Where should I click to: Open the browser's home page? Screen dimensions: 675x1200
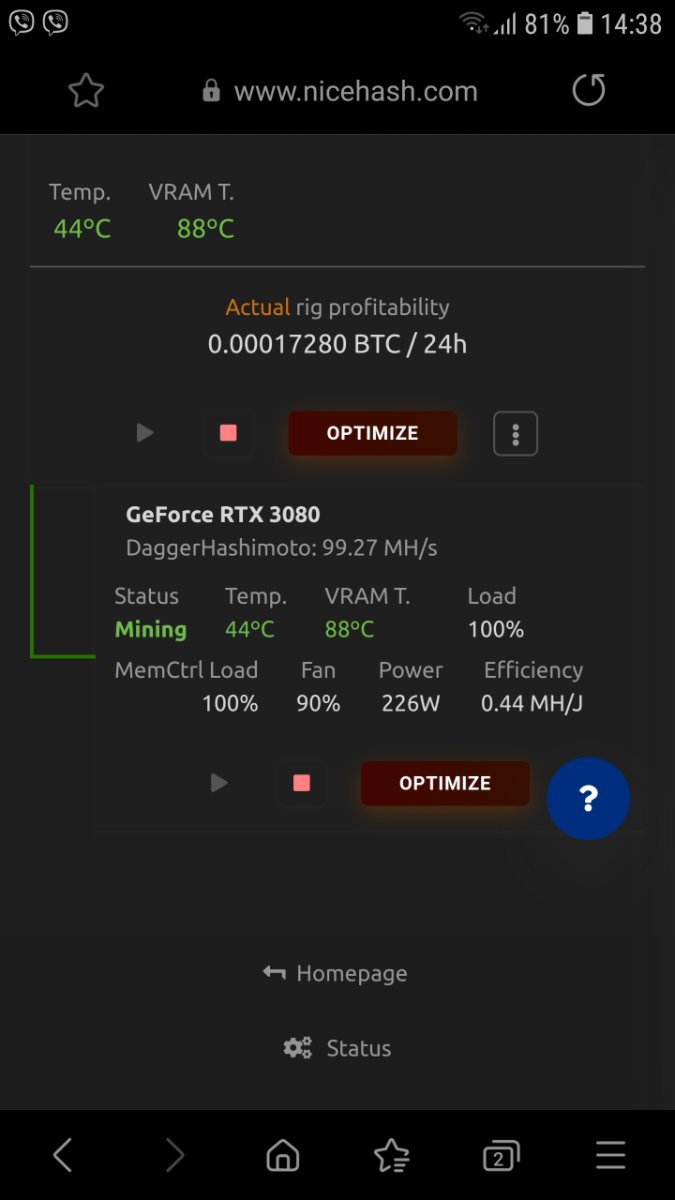283,1155
